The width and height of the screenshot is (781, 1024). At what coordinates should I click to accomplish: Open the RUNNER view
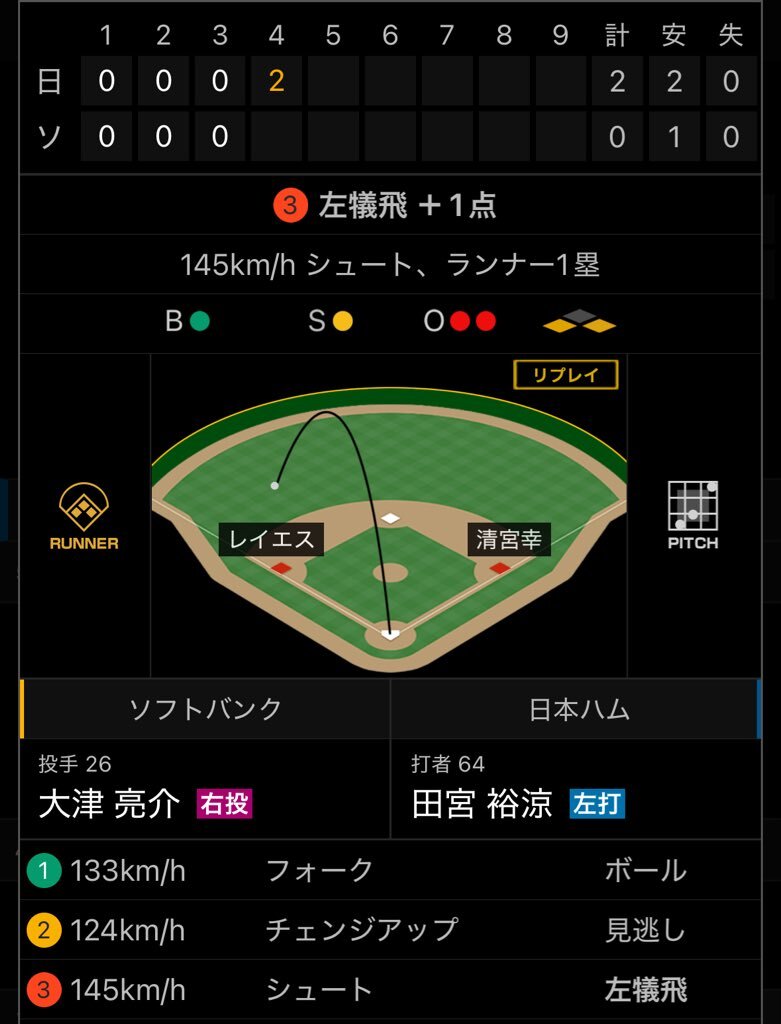84,516
